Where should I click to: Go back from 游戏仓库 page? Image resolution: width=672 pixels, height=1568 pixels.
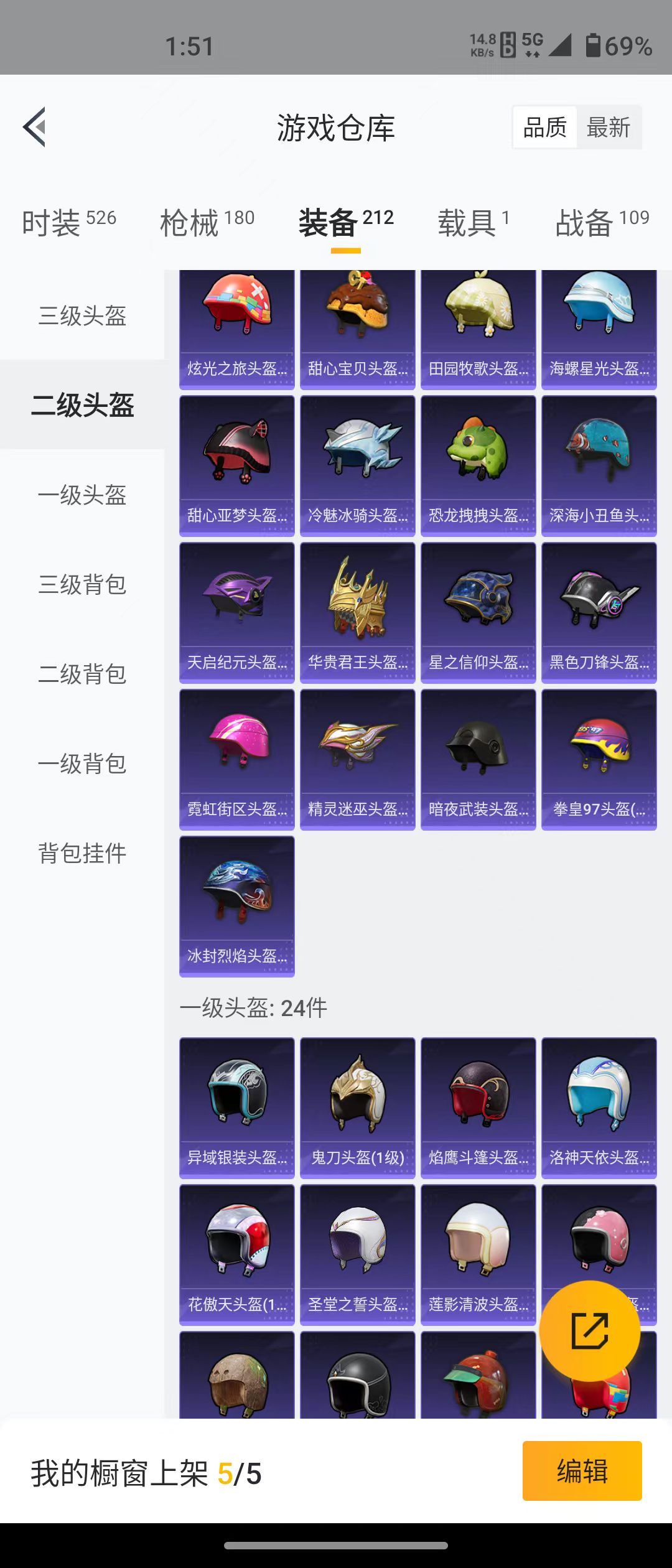(35, 127)
